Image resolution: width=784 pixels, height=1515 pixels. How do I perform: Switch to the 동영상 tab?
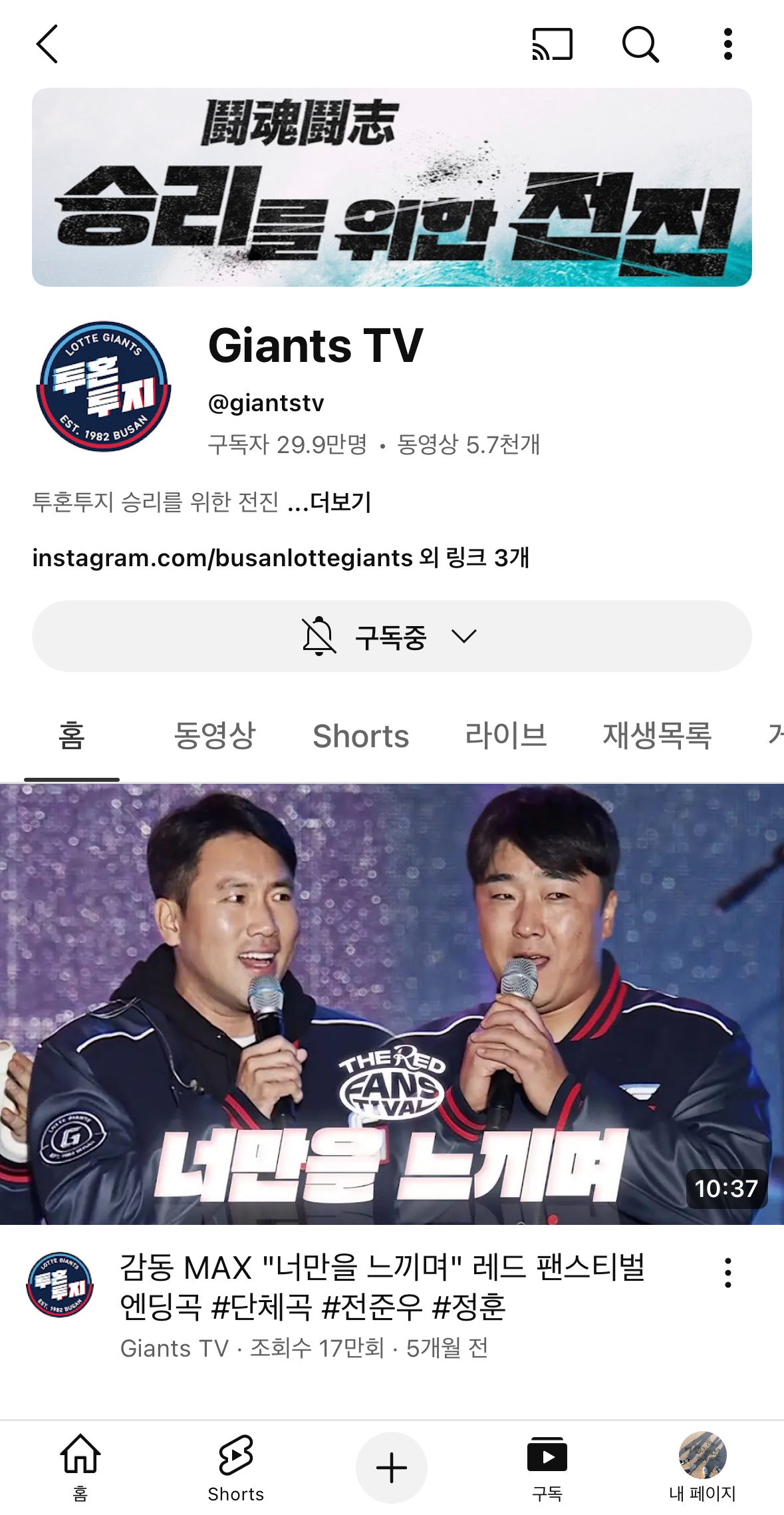214,736
